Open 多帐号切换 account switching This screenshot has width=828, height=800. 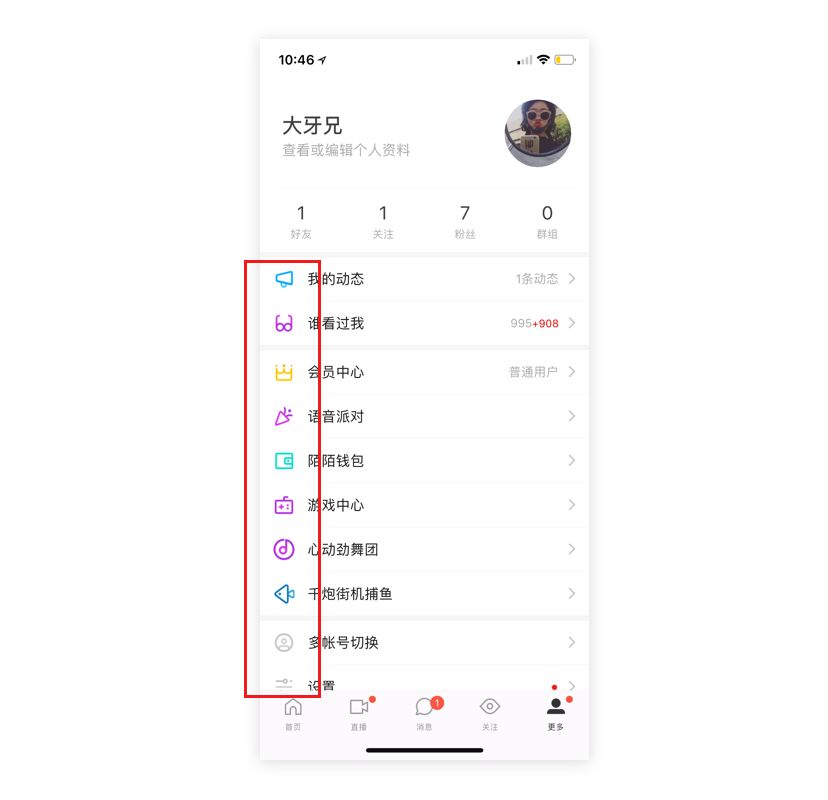coord(424,642)
